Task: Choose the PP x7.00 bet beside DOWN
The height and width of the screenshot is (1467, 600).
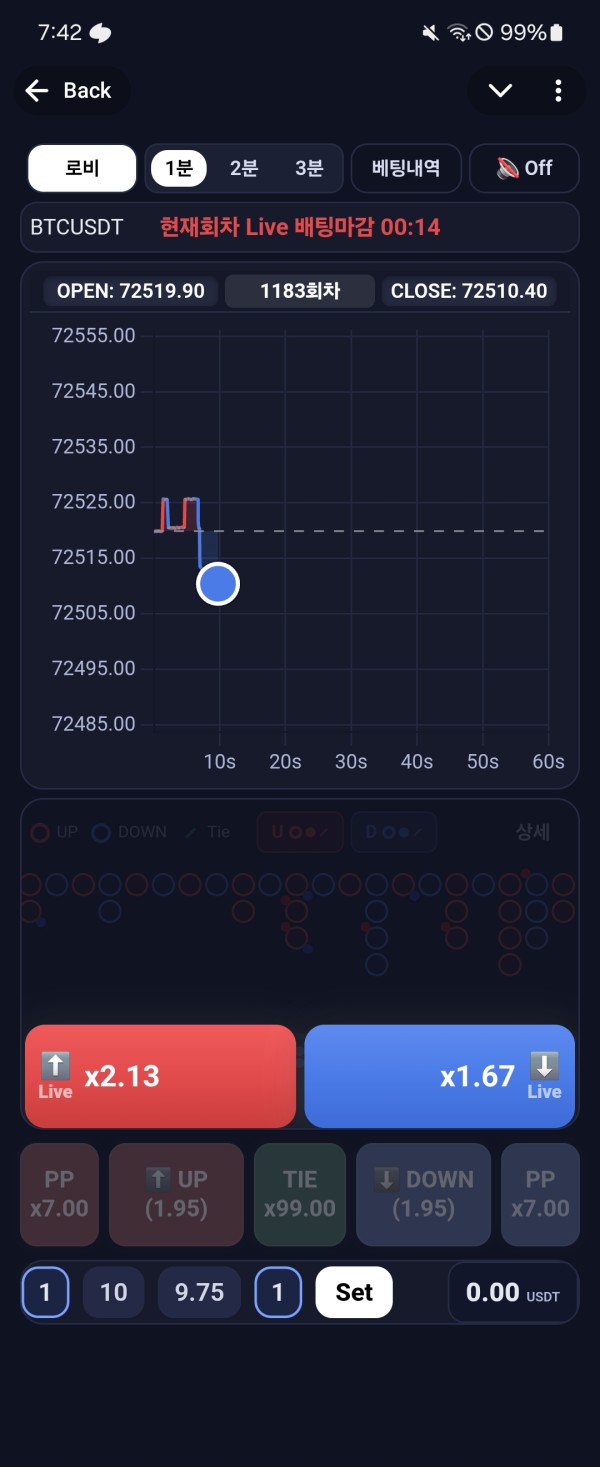Action: coord(540,1194)
